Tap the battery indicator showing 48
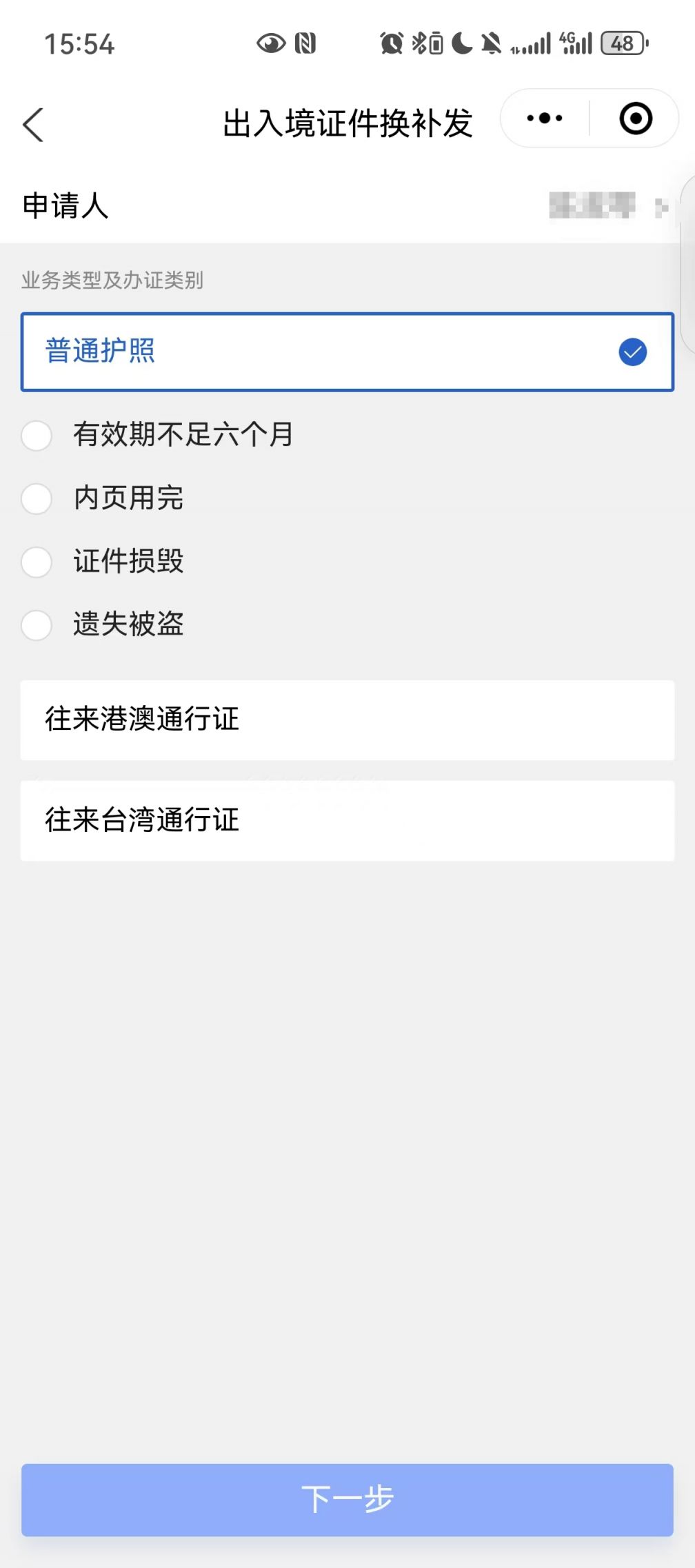Screen dimensions: 695x1568 click(x=624, y=43)
